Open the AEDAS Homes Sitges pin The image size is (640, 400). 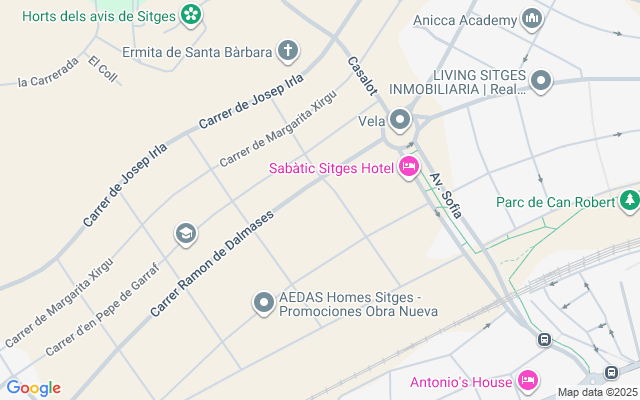(x=264, y=303)
